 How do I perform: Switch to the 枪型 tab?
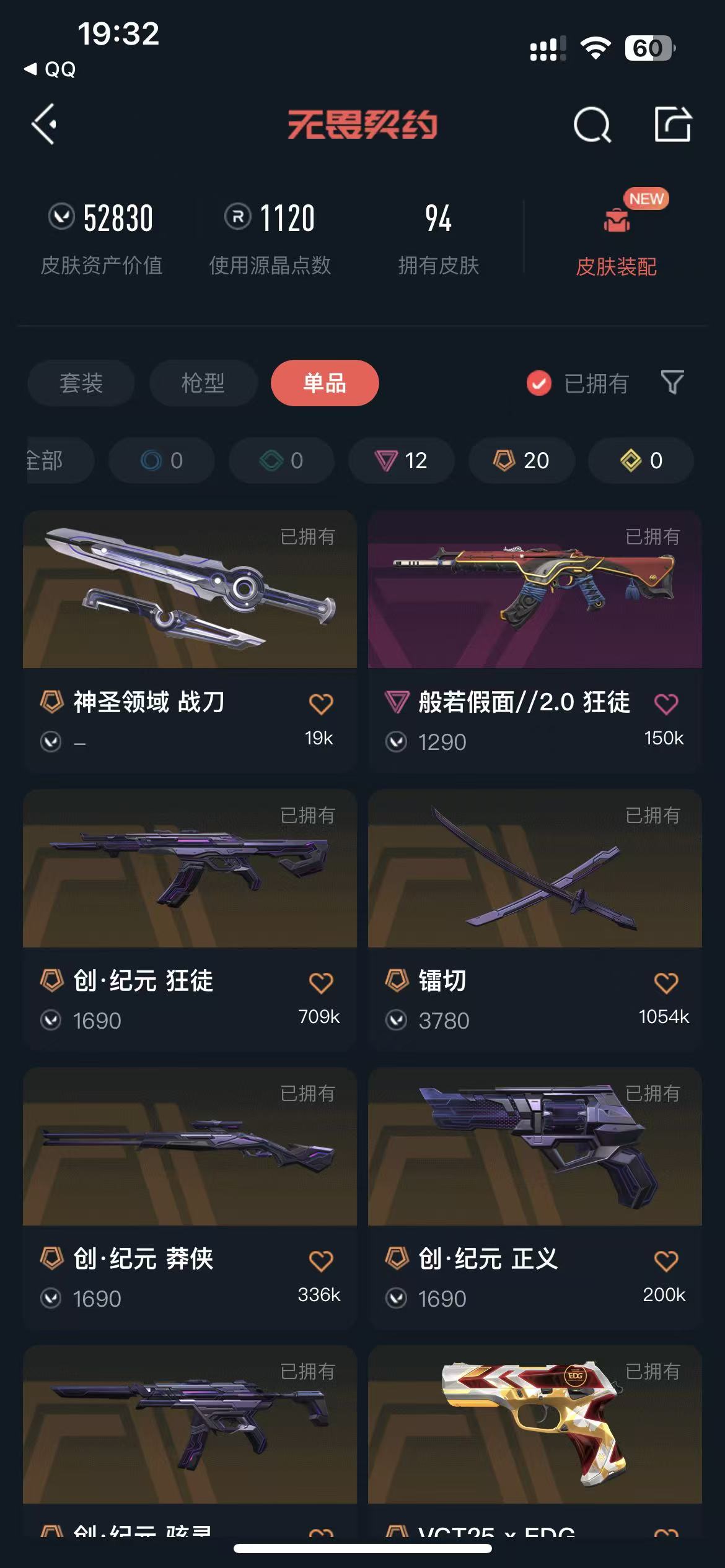[x=203, y=383]
